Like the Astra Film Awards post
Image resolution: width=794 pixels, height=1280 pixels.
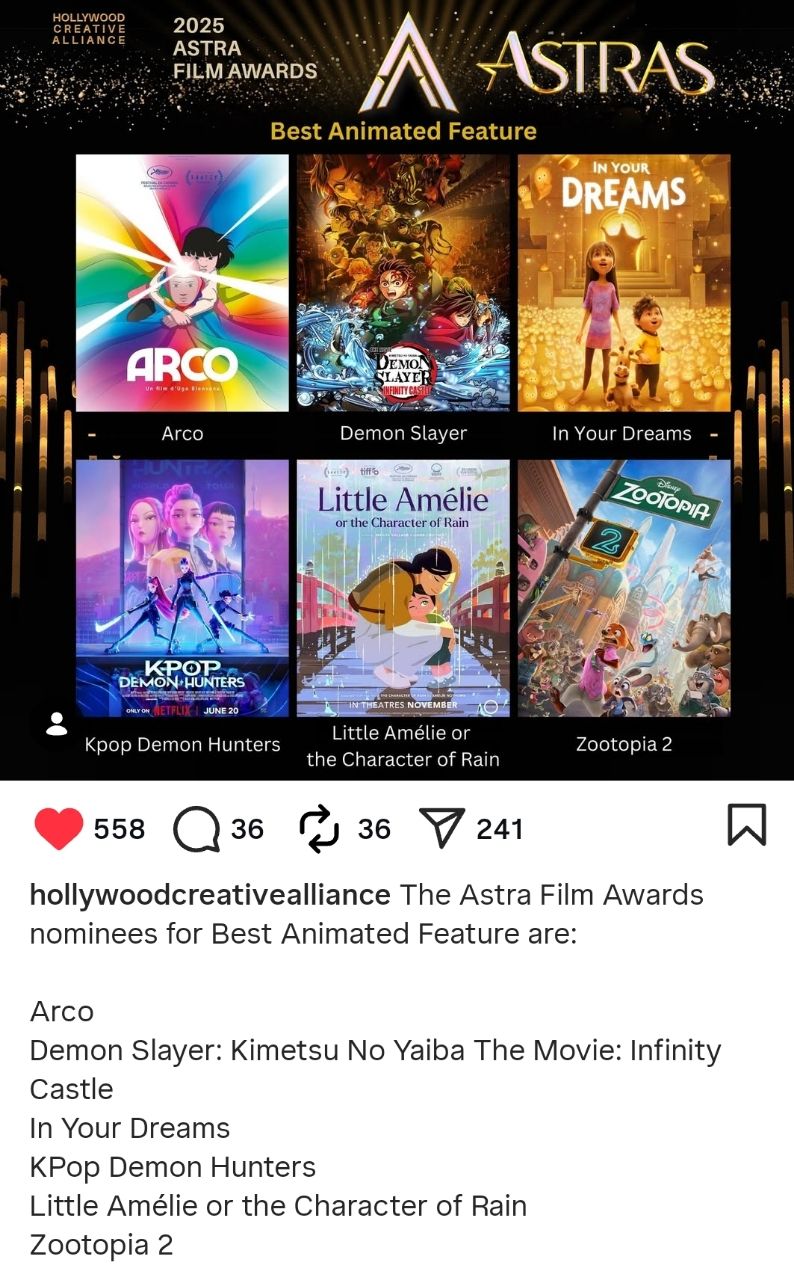click(x=58, y=829)
